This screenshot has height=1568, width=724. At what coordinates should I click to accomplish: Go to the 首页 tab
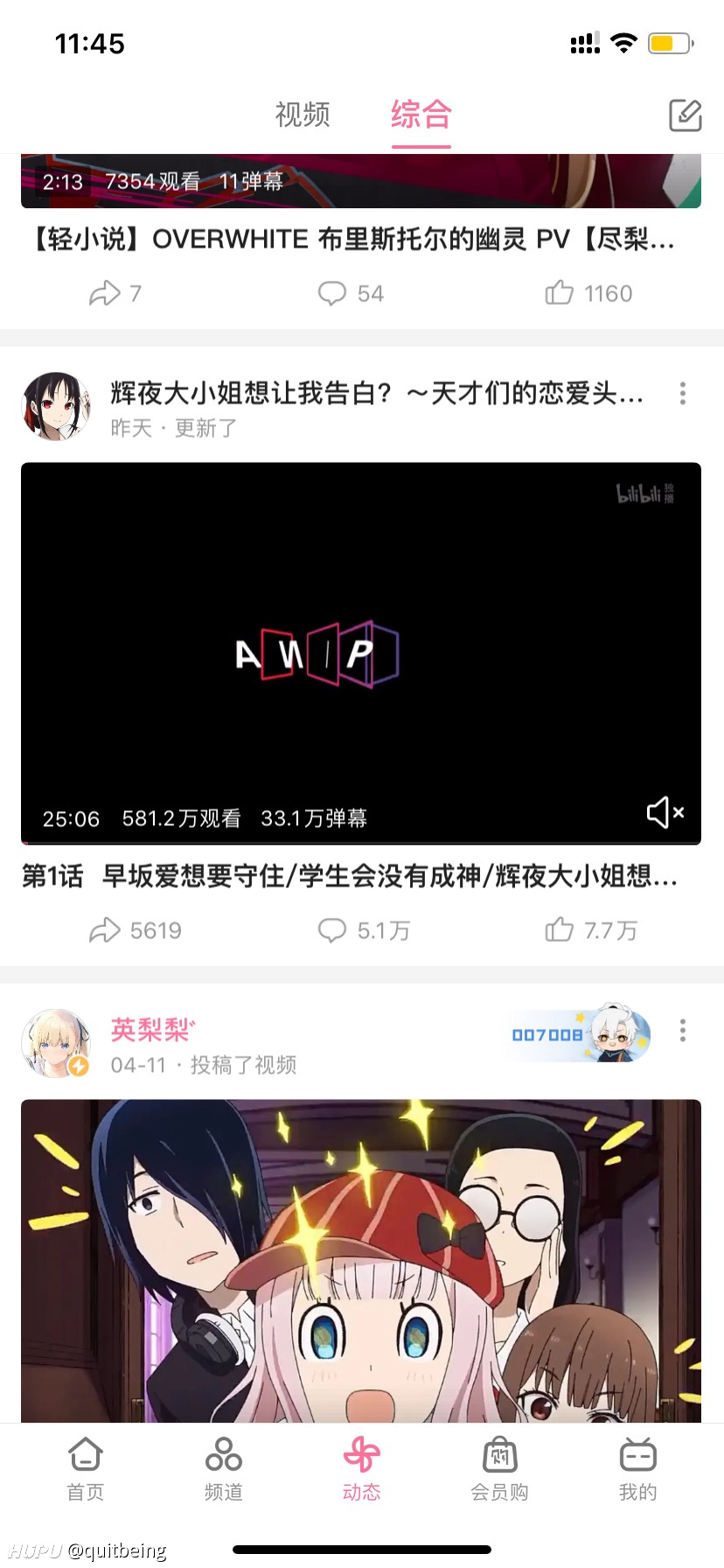tap(86, 1470)
